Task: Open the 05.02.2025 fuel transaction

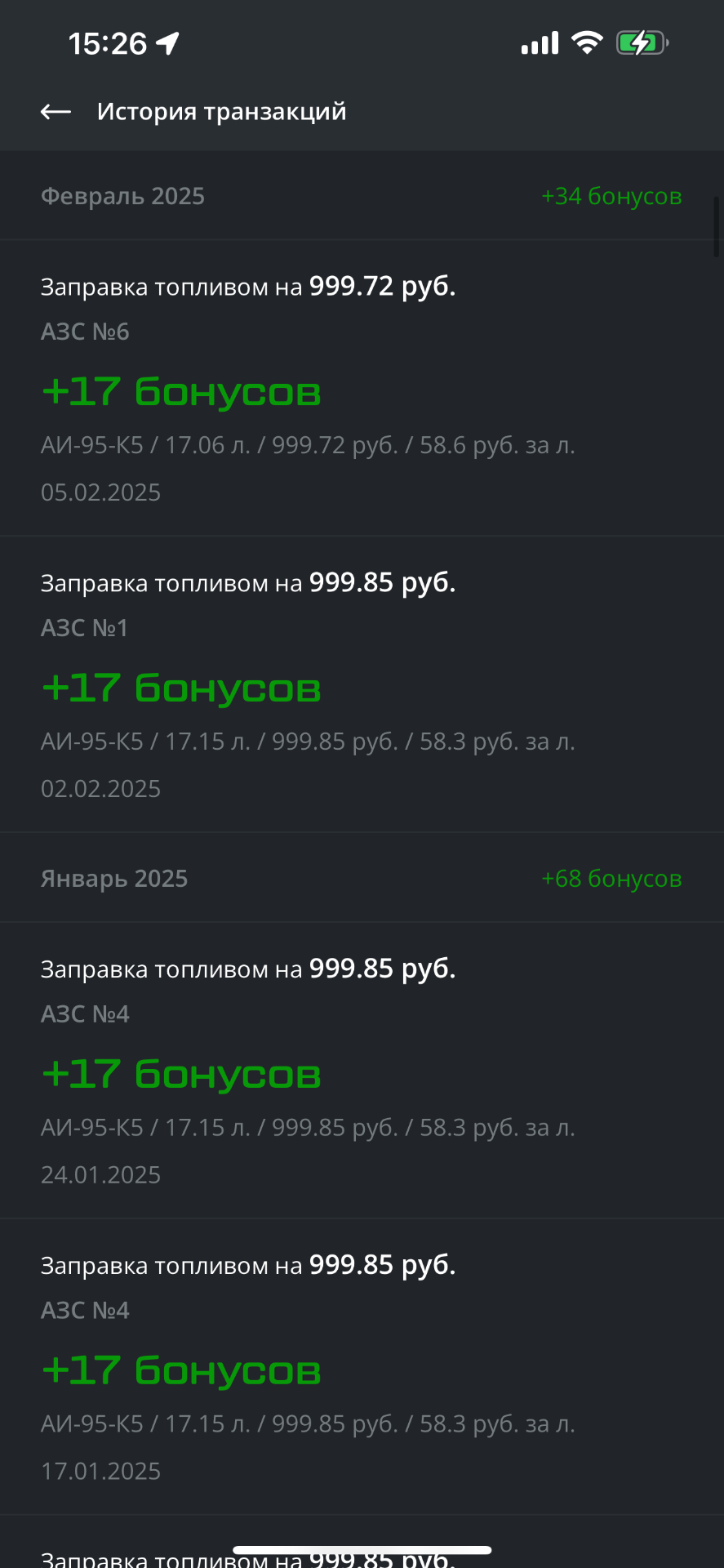Action: click(362, 389)
